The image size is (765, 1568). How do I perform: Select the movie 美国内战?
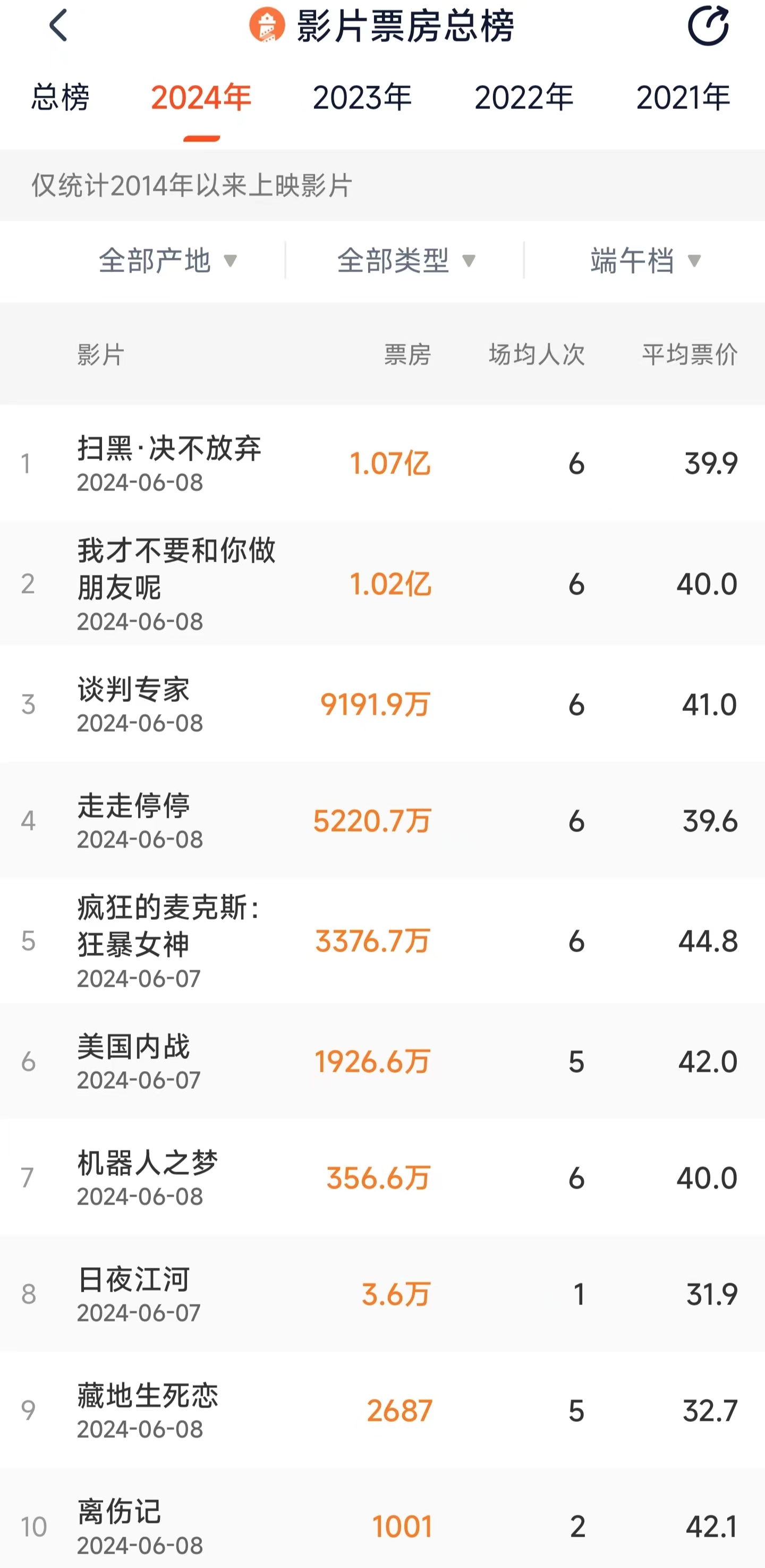(382, 1062)
